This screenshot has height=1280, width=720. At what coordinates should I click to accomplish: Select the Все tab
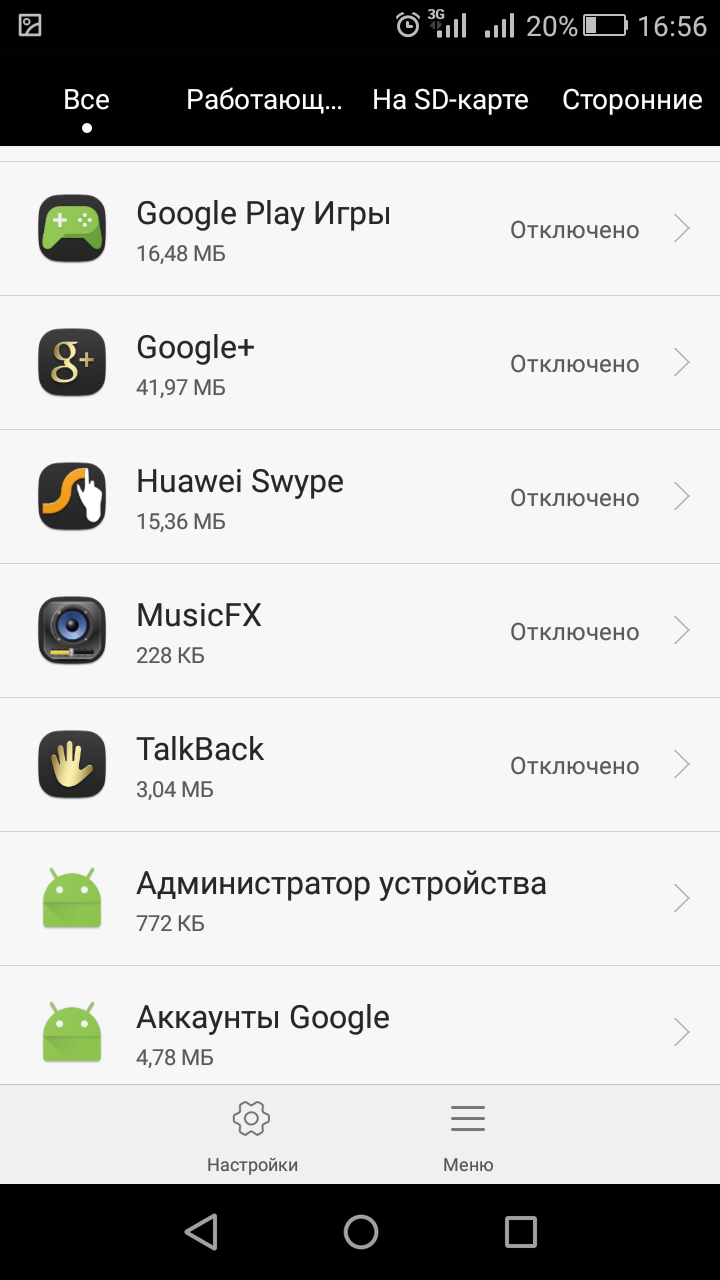point(87,100)
